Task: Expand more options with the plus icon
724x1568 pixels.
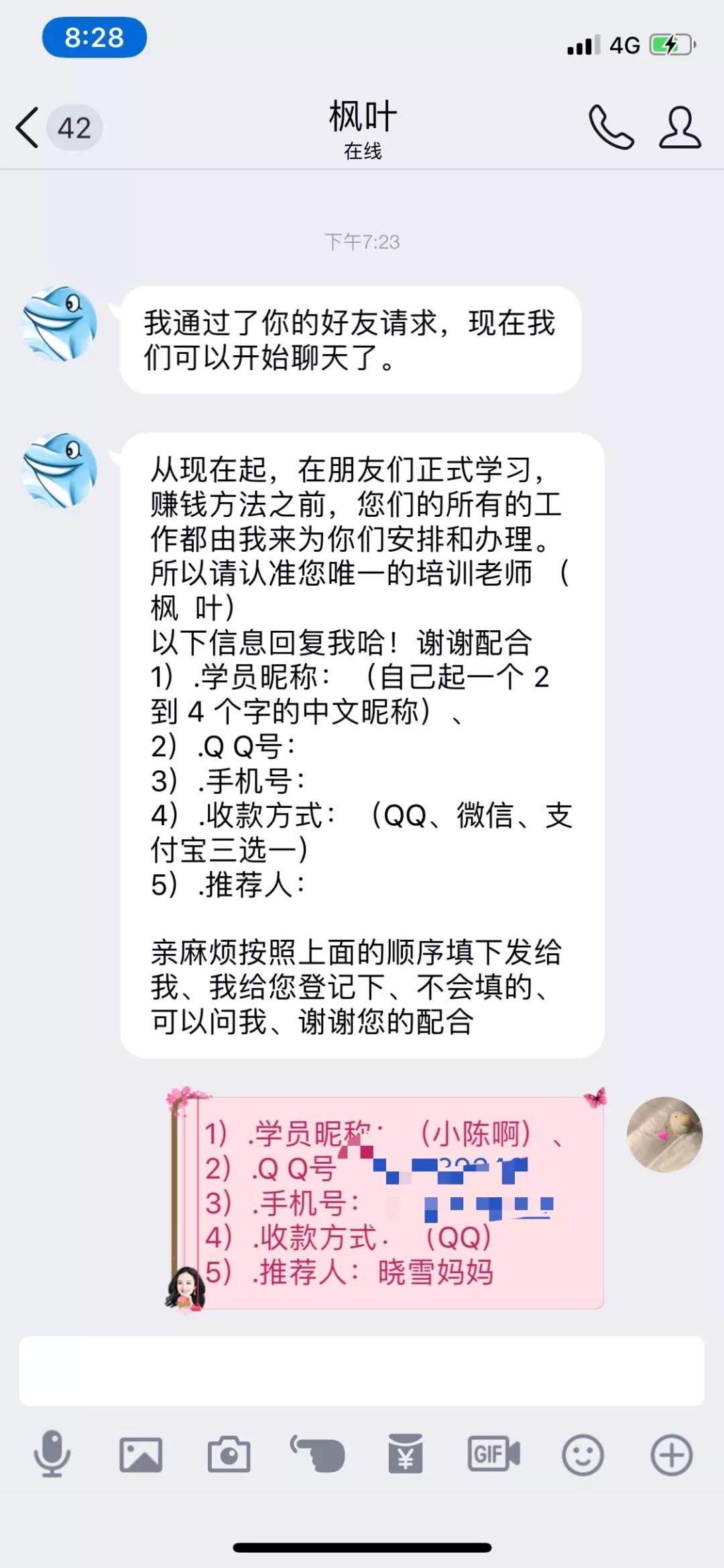Action: [x=671, y=1455]
